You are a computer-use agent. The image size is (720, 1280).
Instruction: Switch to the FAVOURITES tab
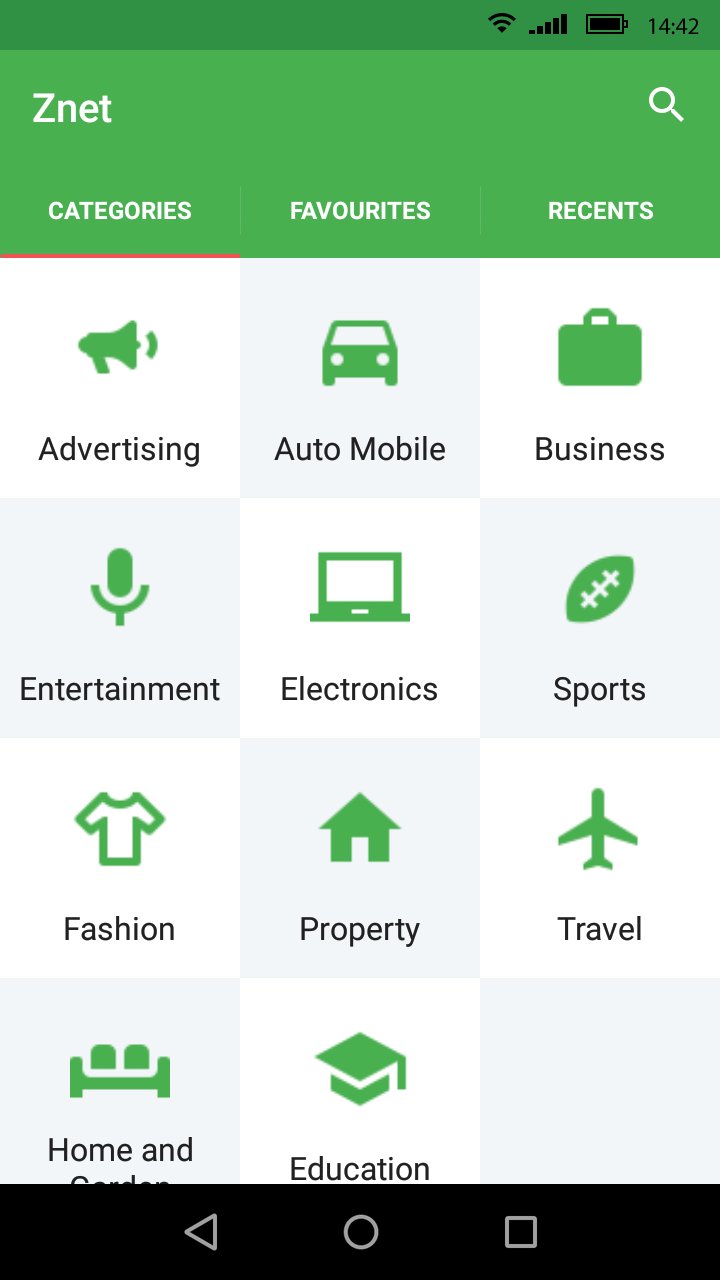(359, 210)
